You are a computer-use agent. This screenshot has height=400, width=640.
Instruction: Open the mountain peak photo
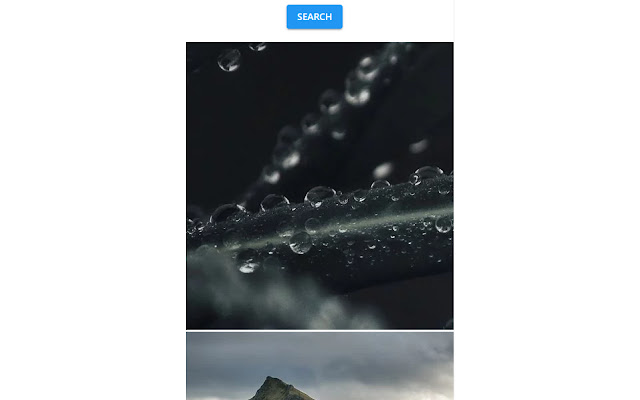(319, 368)
